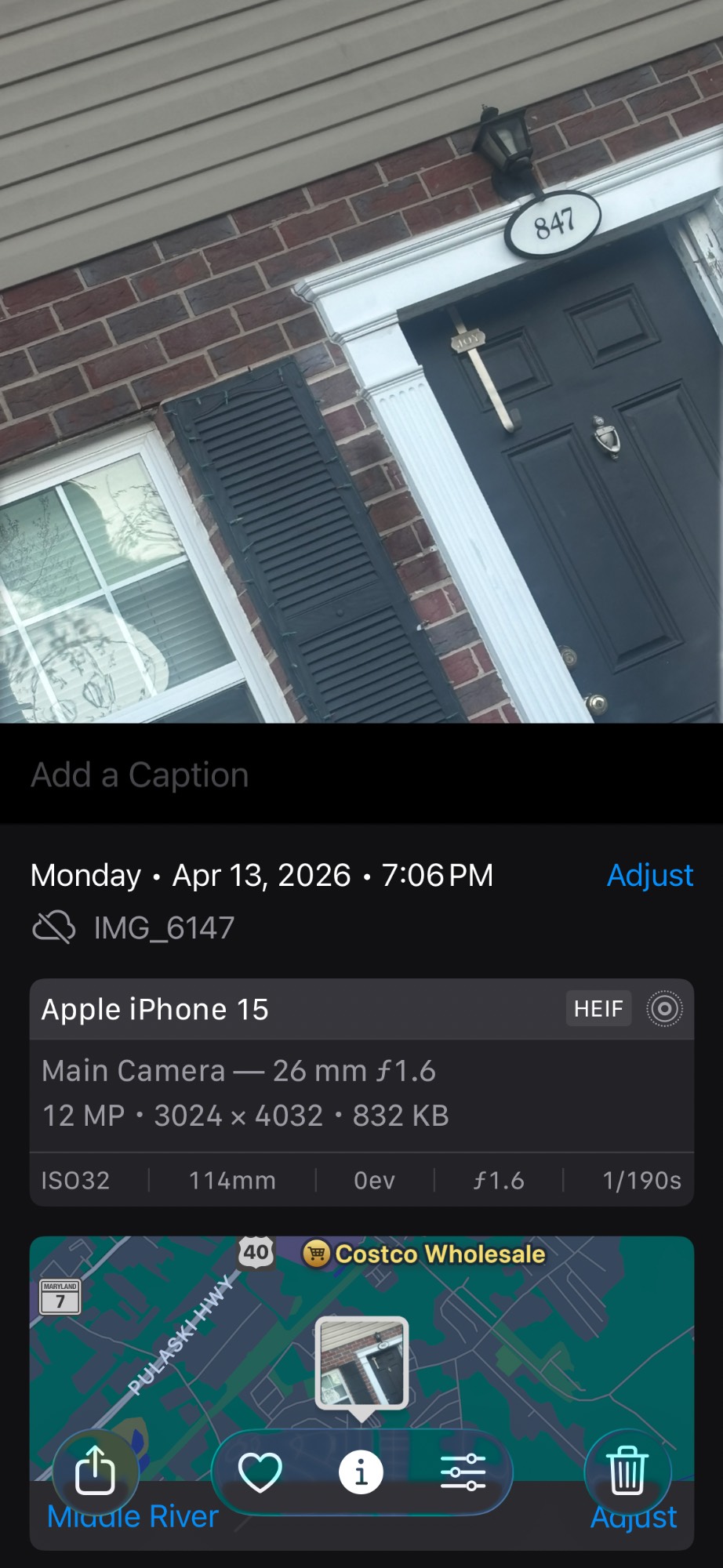Share this photo
723x1568 pixels.
(95, 1472)
